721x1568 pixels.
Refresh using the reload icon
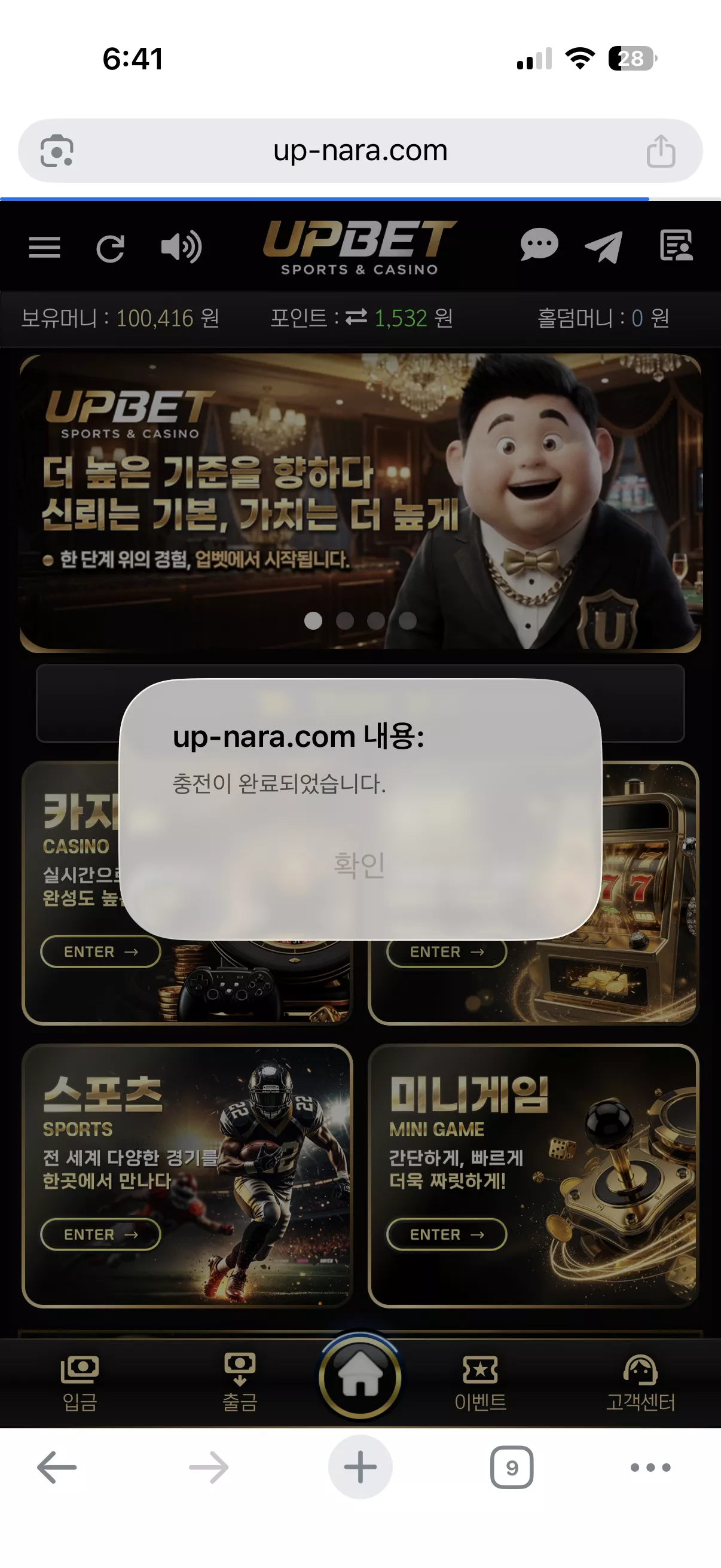tap(110, 248)
